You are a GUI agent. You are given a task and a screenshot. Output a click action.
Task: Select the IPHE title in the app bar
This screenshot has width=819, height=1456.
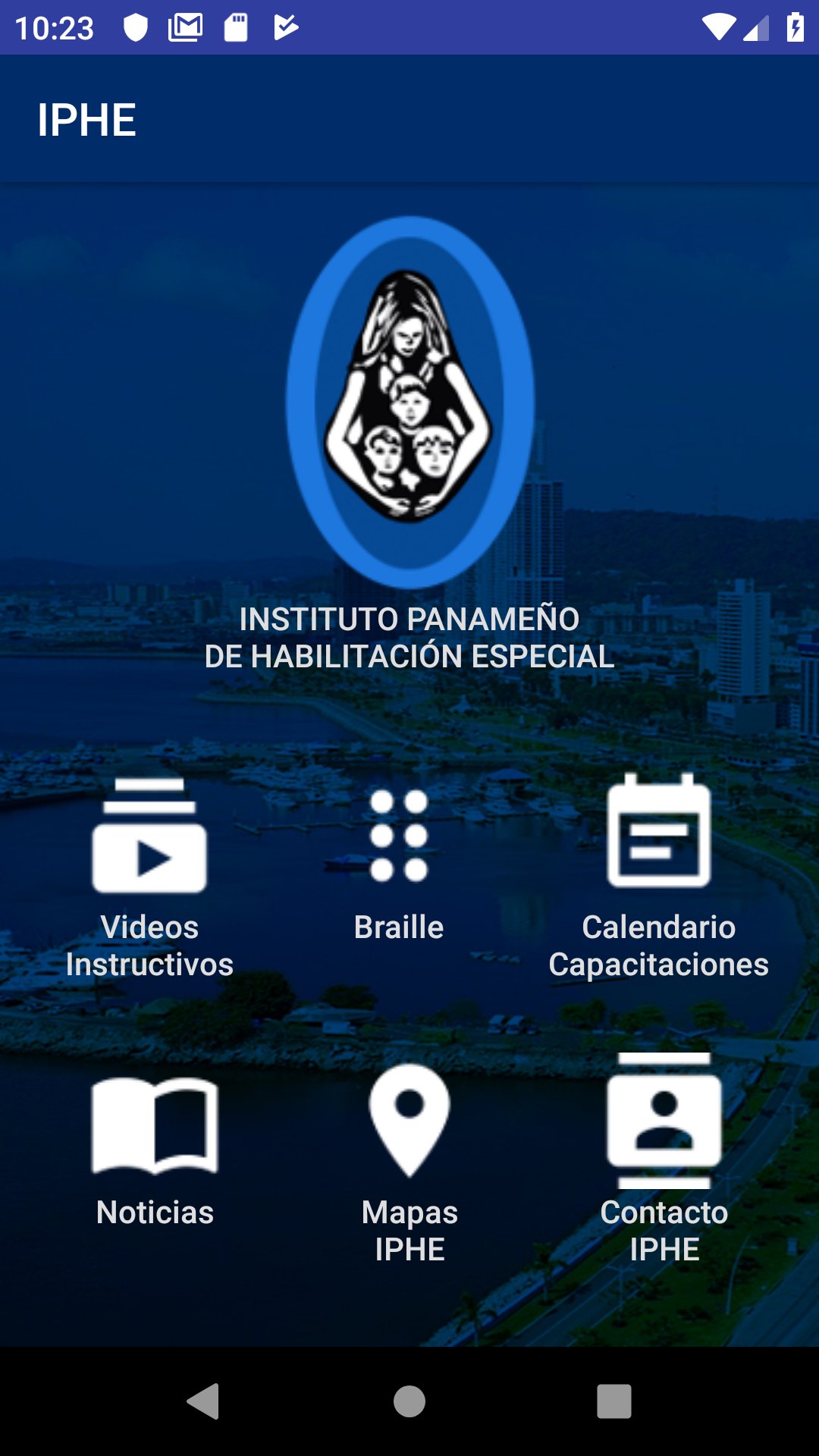click(x=87, y=118)
